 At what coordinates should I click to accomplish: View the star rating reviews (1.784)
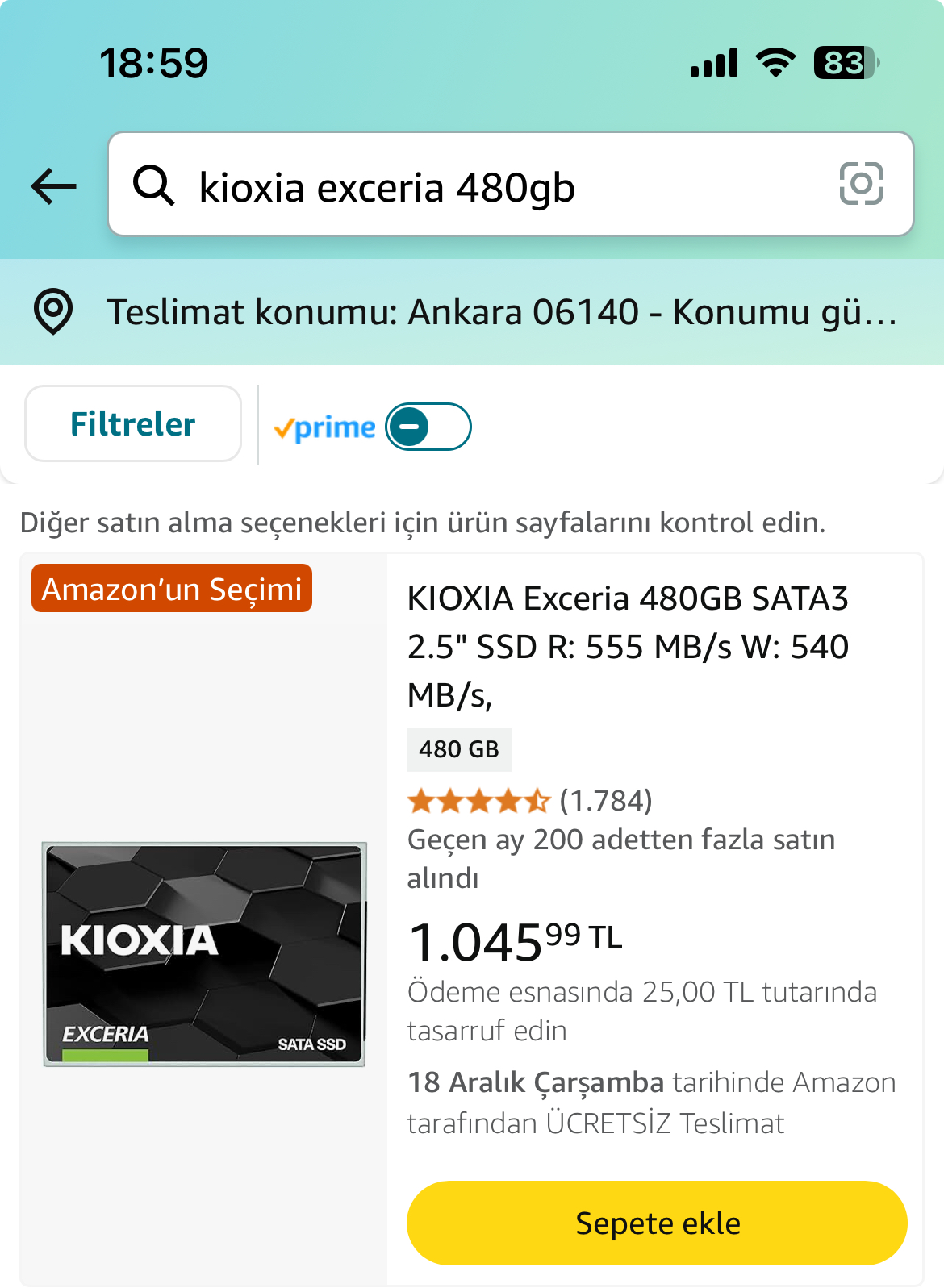[x=529, y=801]
